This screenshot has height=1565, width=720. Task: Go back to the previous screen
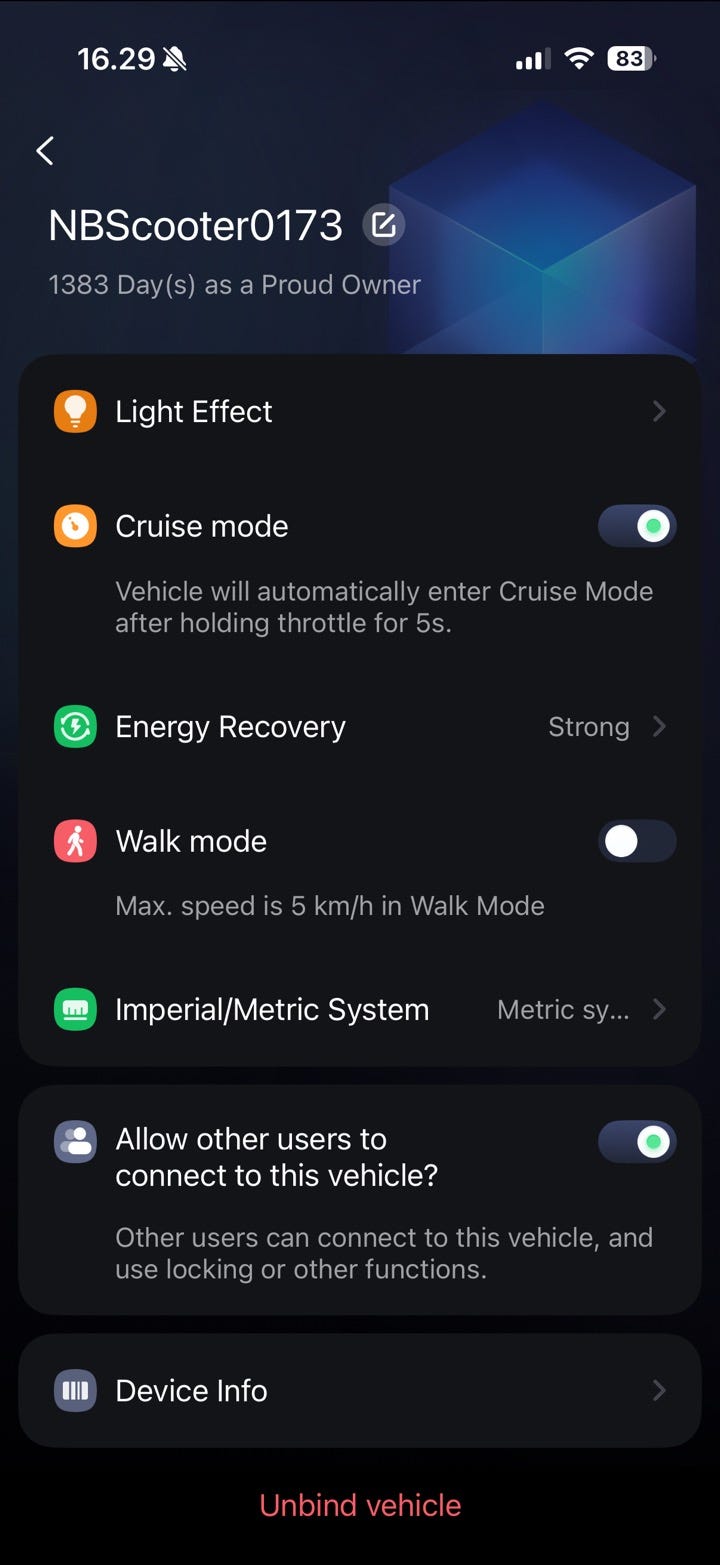click(45, 151)
